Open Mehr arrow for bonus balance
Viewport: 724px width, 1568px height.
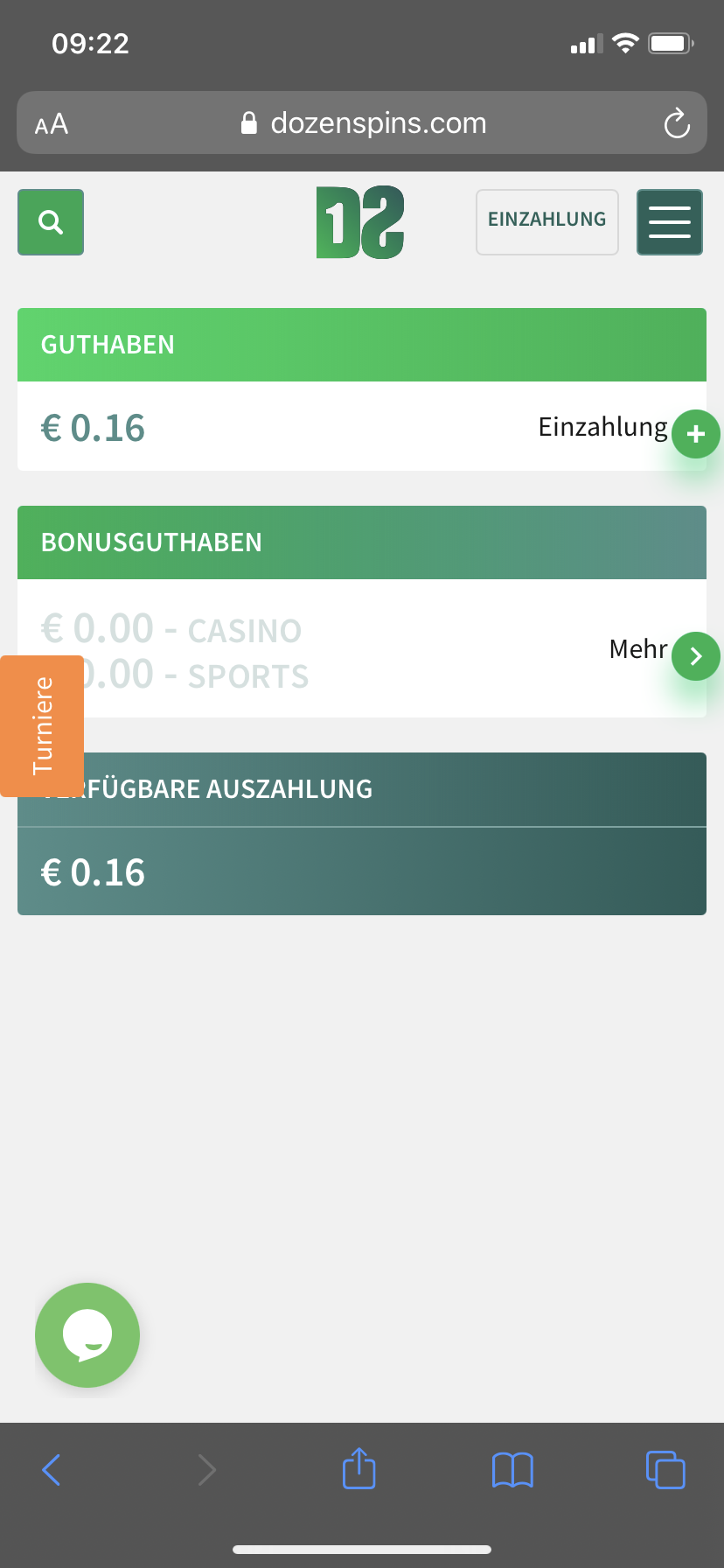695,656
